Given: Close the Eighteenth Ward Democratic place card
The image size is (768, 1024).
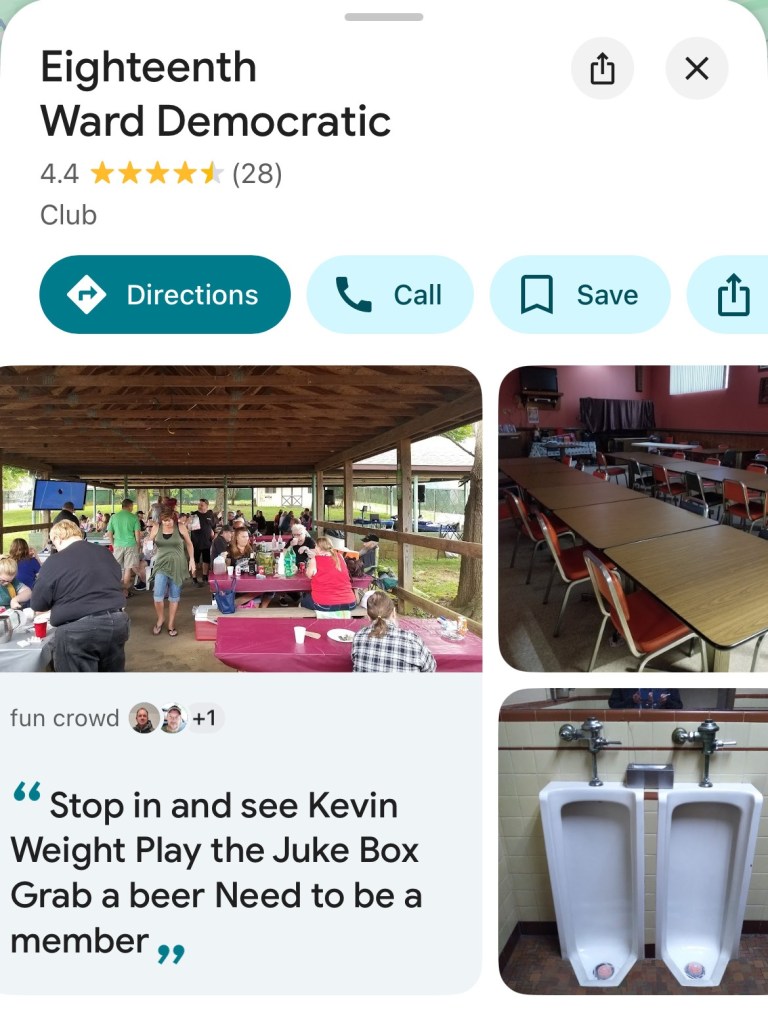Looking at the screenshot, I should 697,69.
